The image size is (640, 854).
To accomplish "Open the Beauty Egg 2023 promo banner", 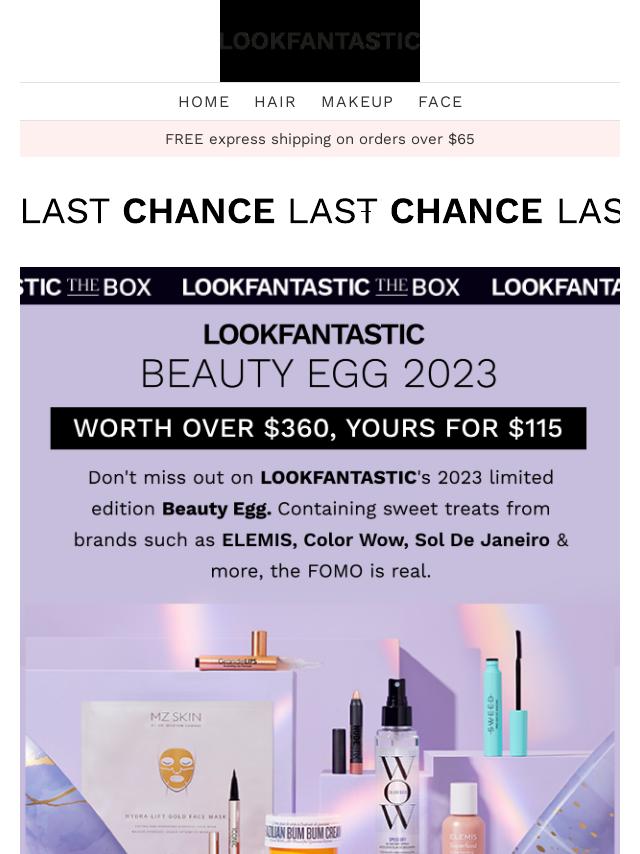I will (x=320, y=560).
